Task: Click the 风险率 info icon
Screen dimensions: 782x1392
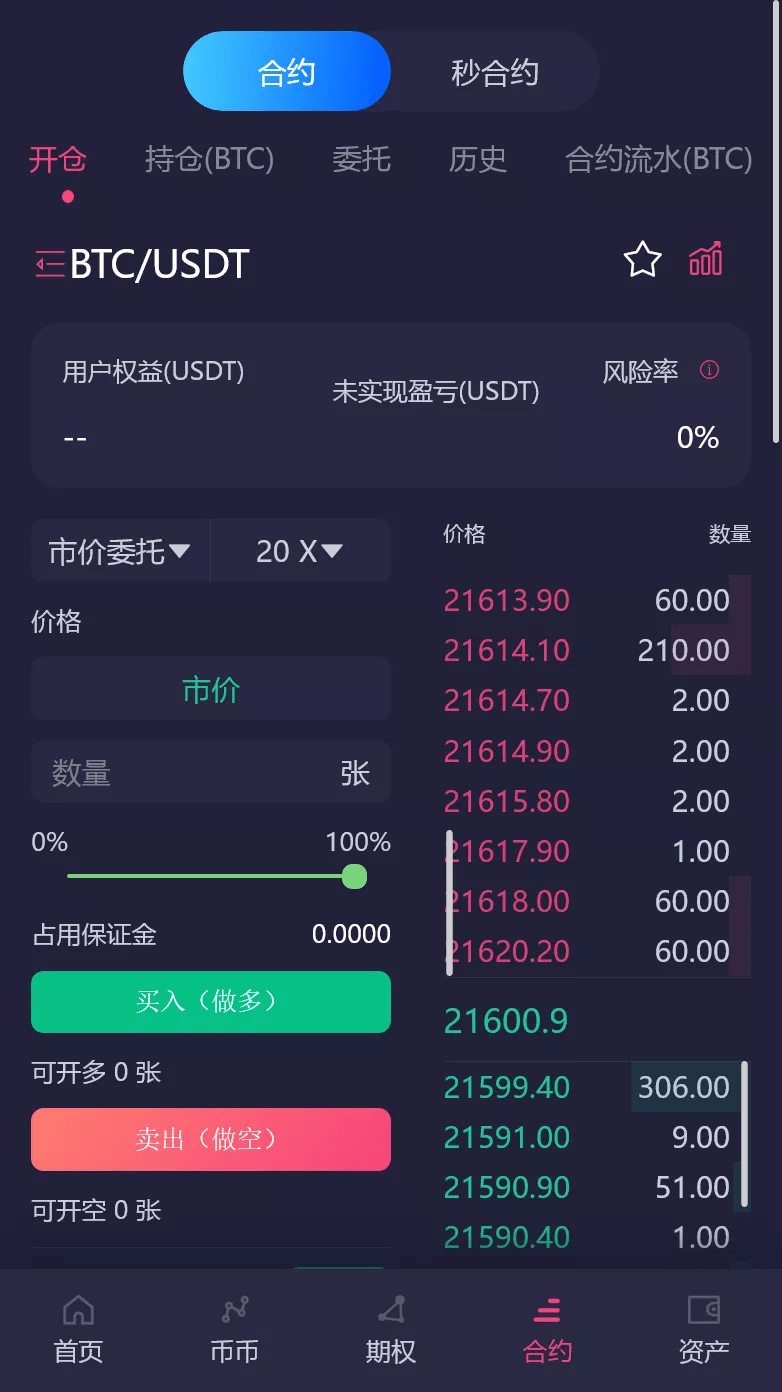Action: tap(710, 370)
